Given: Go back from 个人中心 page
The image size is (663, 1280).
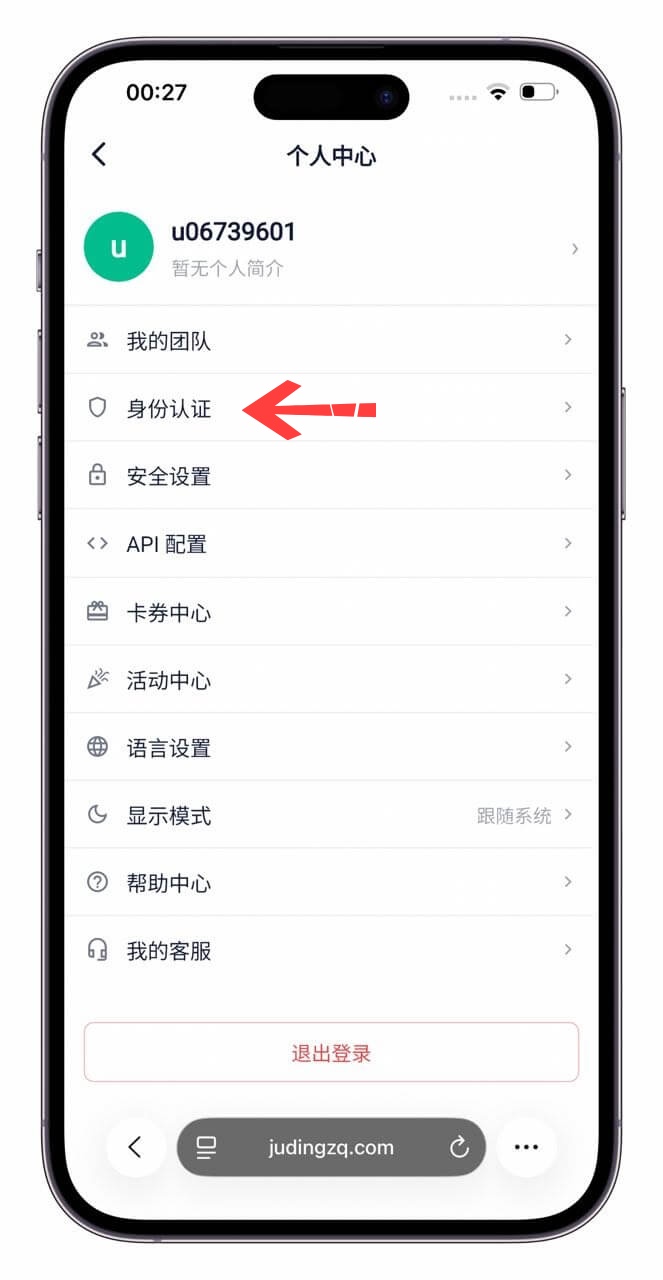Looking at the screenshot, I should coord(98,154).
